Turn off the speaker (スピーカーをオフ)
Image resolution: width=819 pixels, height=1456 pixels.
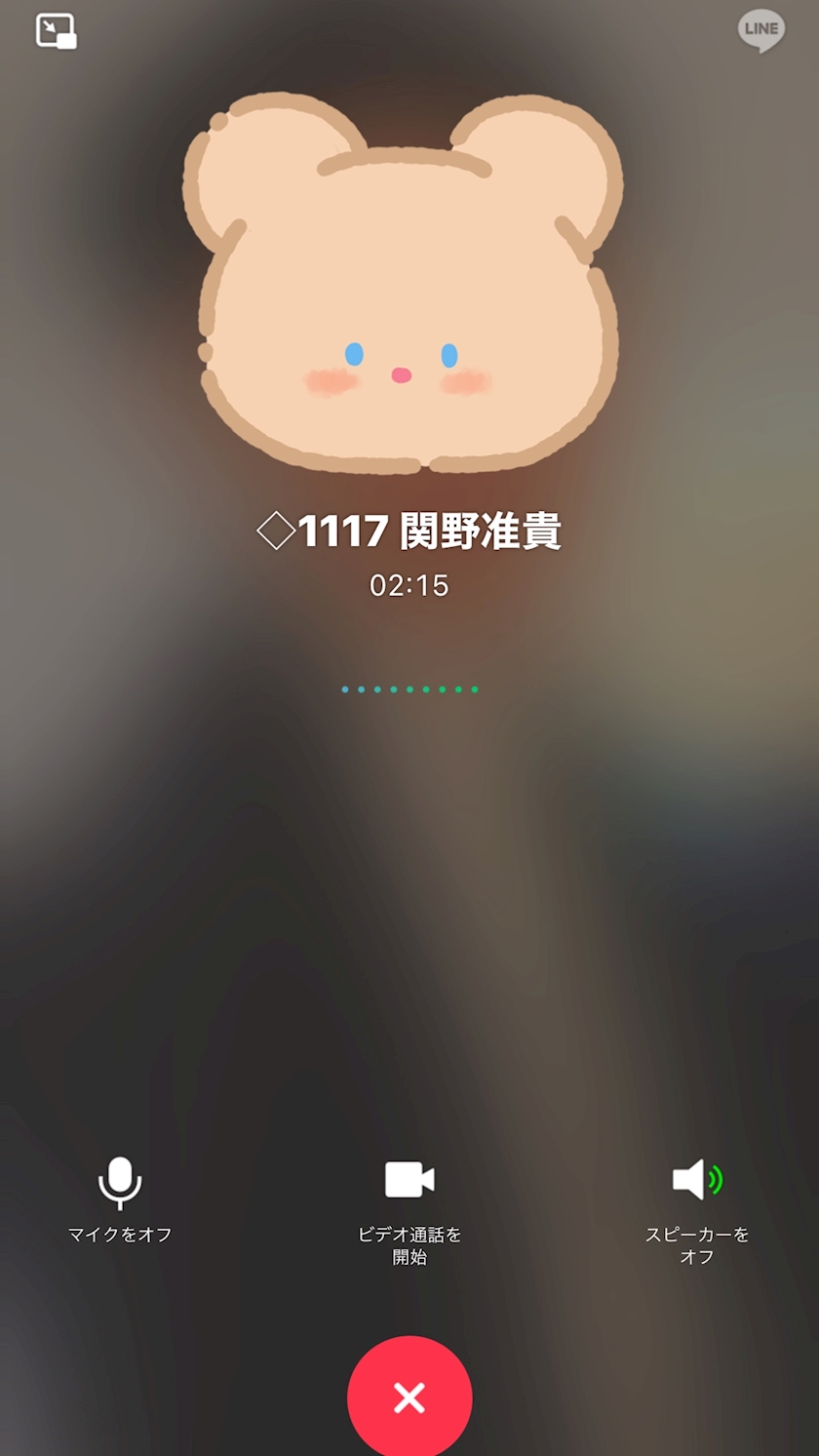point(696,1180)
